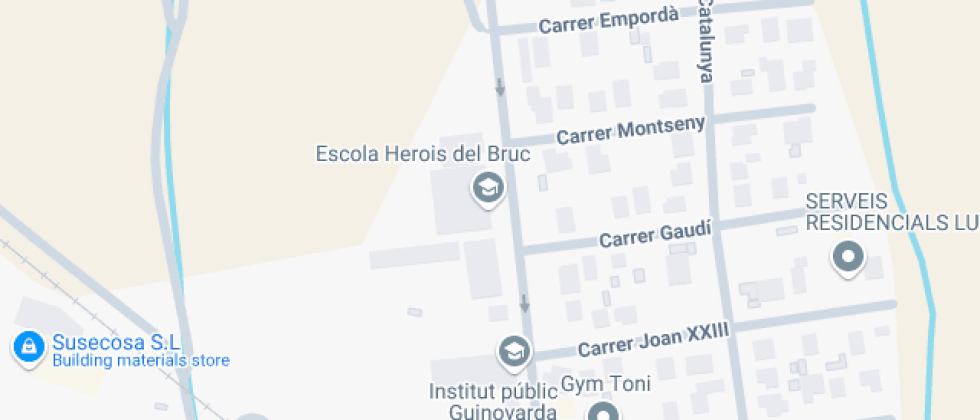Select the Susecosa S.L store pin

pos(29,346)
